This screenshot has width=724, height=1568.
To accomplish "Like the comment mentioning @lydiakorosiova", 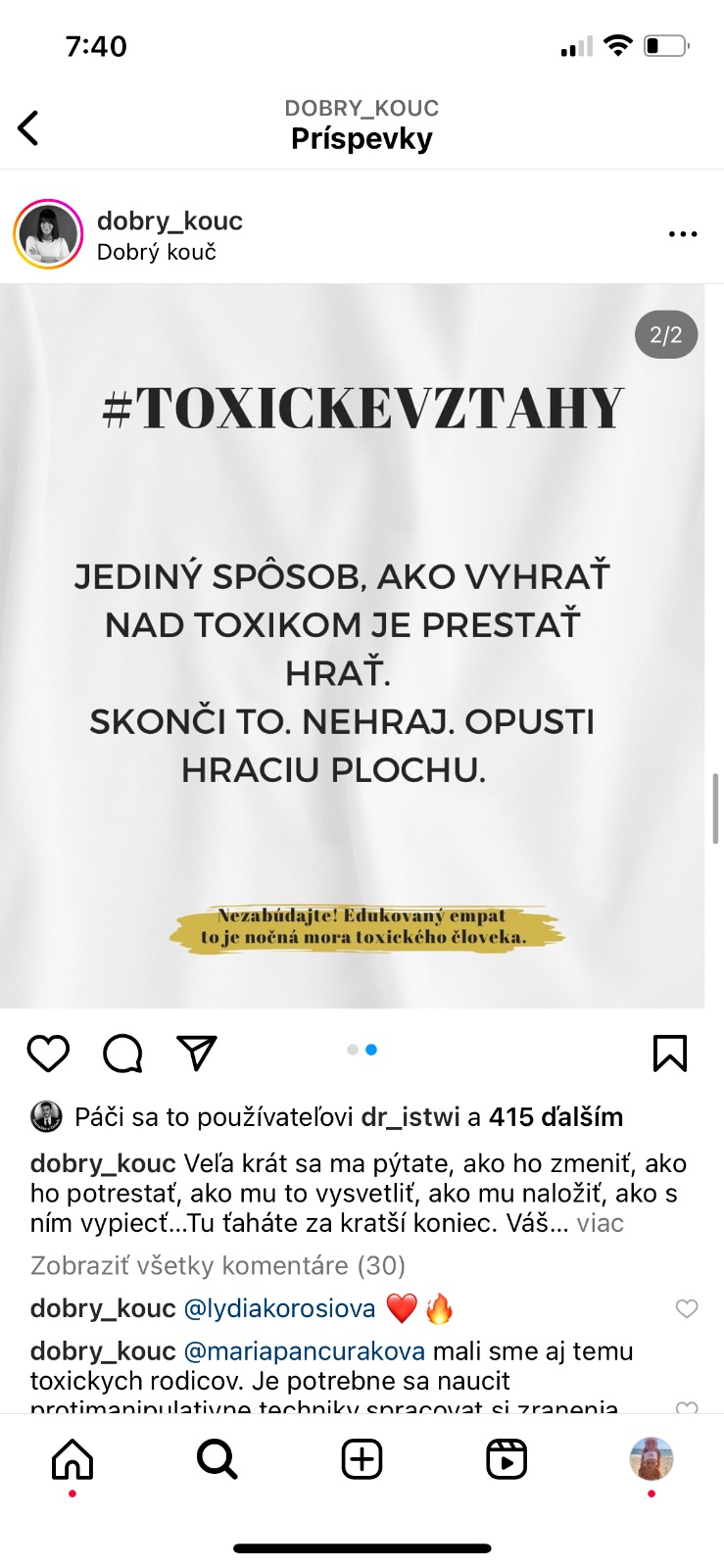I will [x=687, y=1309].
